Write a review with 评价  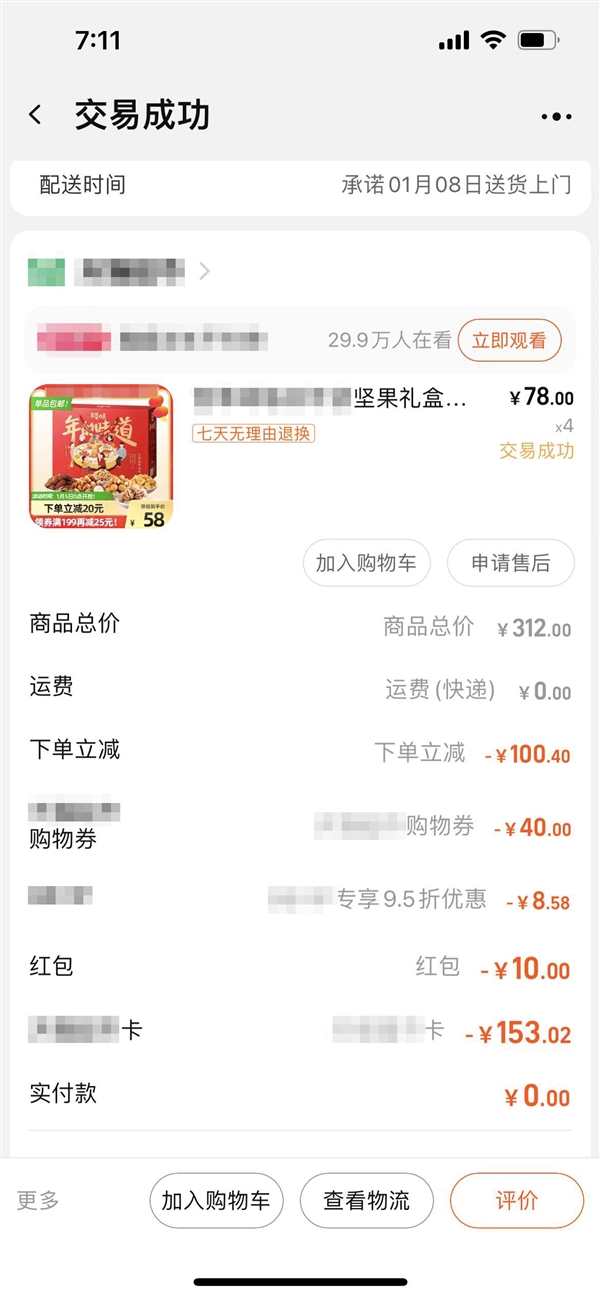point(516,1200)
